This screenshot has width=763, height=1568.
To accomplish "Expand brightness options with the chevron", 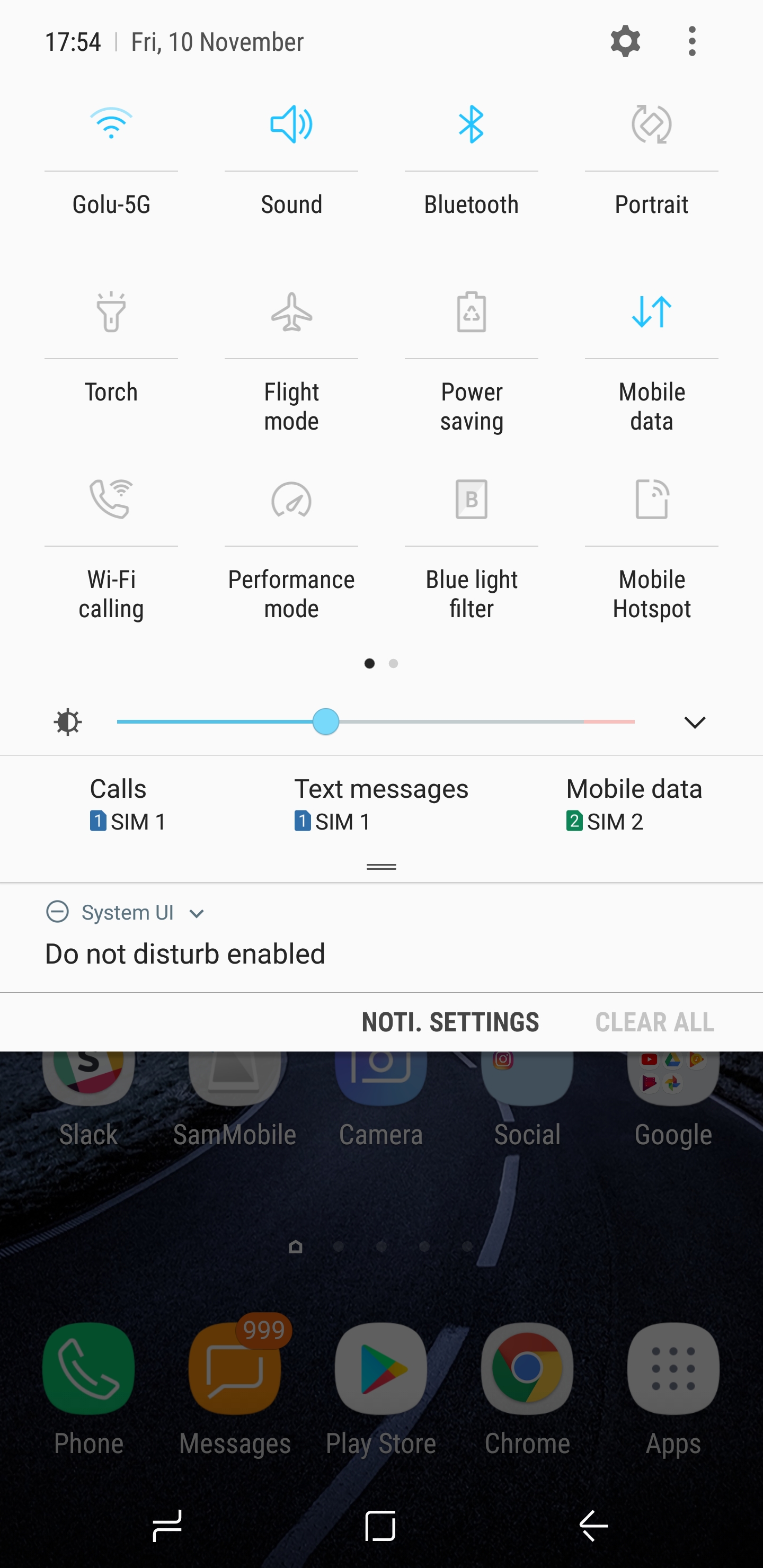I will pos(694,723).
